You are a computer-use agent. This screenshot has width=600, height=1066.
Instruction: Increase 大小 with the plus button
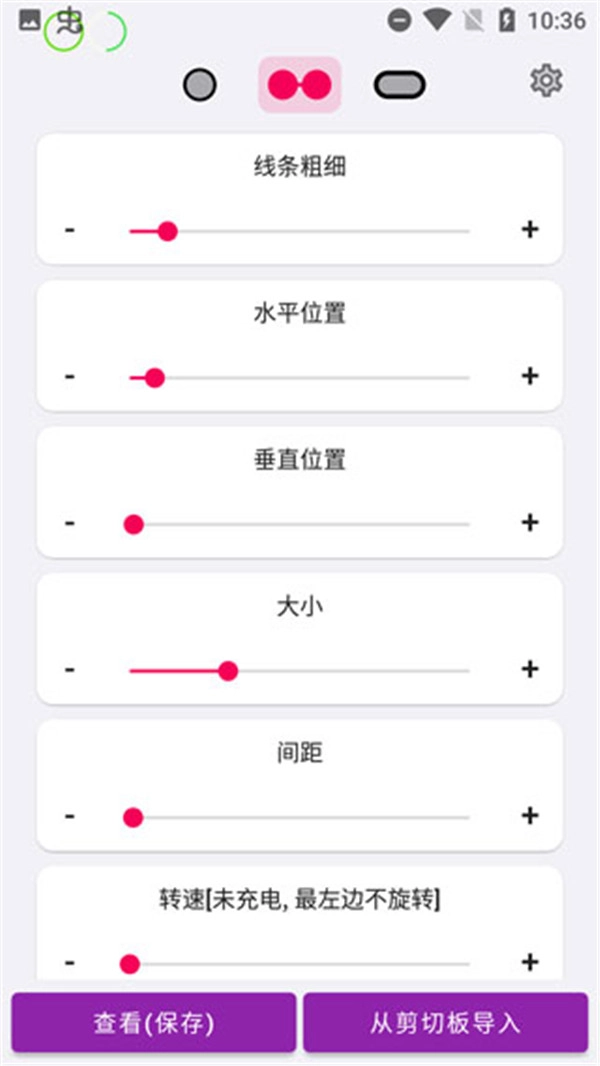pos(530,669)
